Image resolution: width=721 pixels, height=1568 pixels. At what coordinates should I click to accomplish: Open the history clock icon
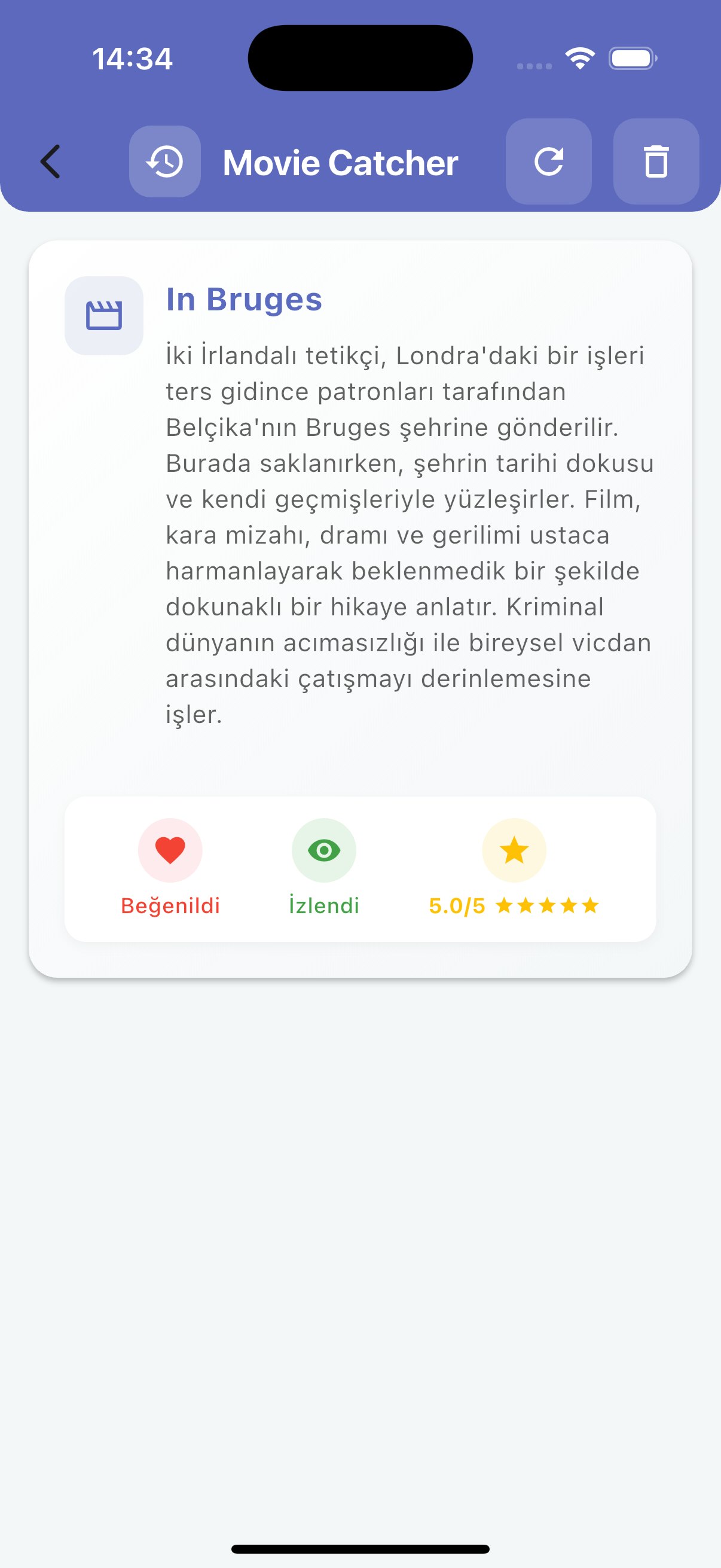coord(165,162)
